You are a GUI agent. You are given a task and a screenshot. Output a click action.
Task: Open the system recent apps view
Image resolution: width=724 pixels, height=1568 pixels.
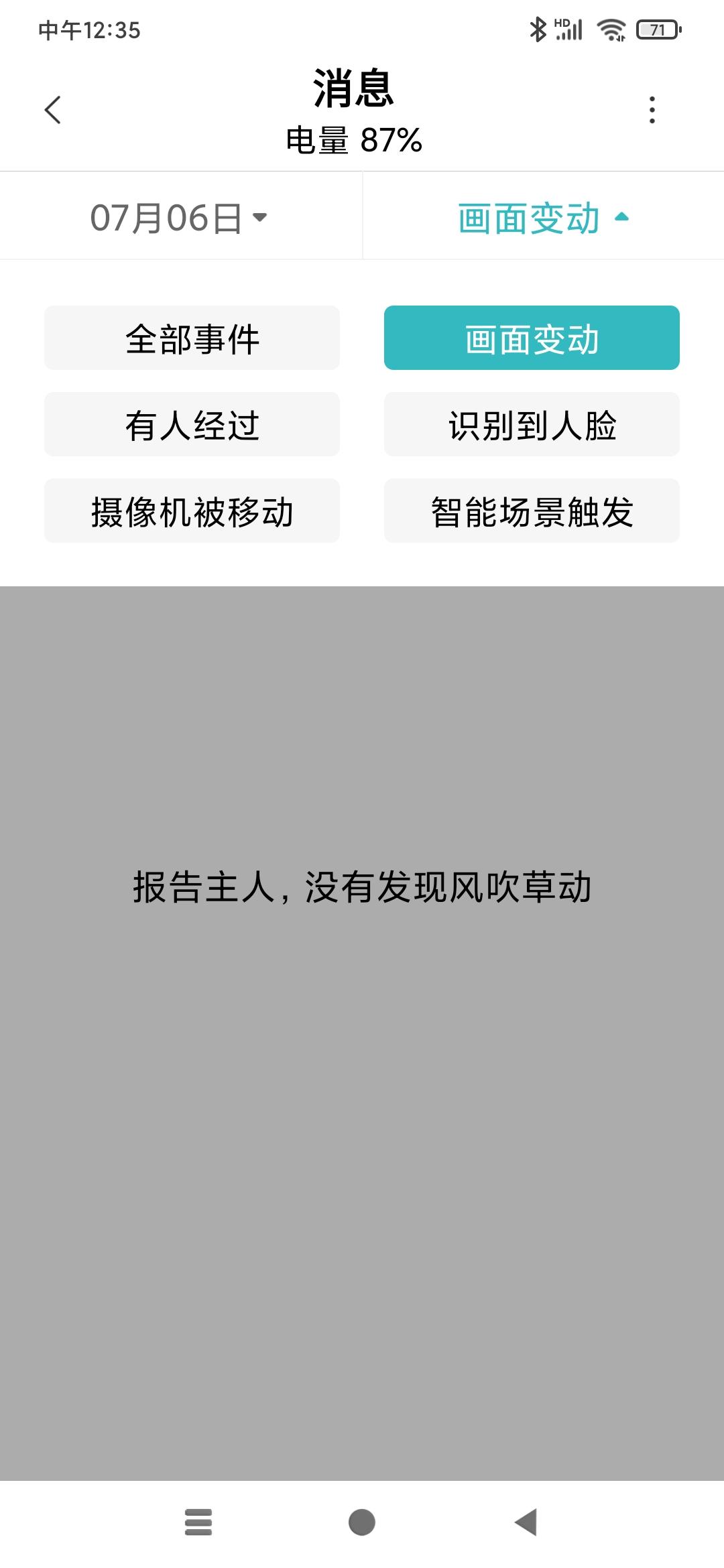click(198, 1522)
